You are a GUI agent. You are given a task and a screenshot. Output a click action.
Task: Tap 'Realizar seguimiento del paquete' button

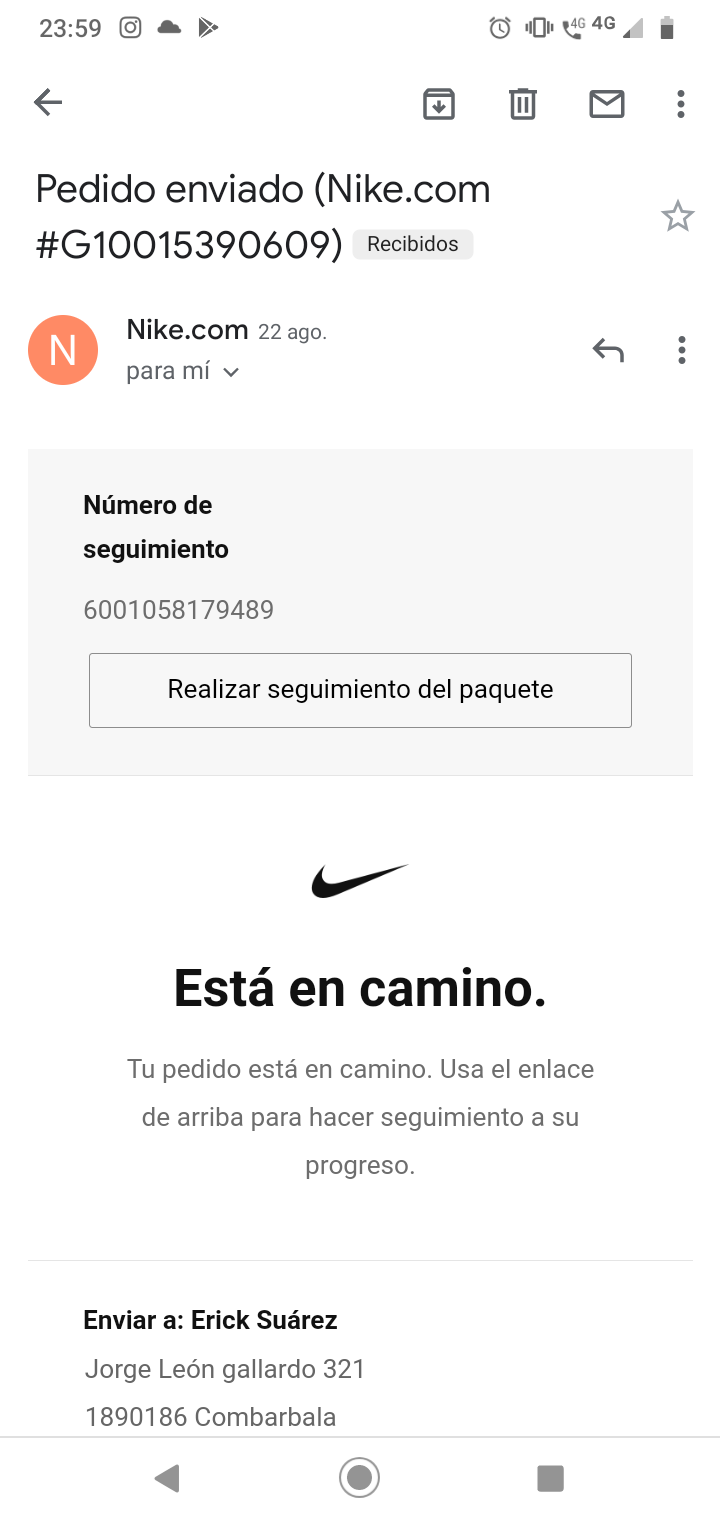[360, 690]
